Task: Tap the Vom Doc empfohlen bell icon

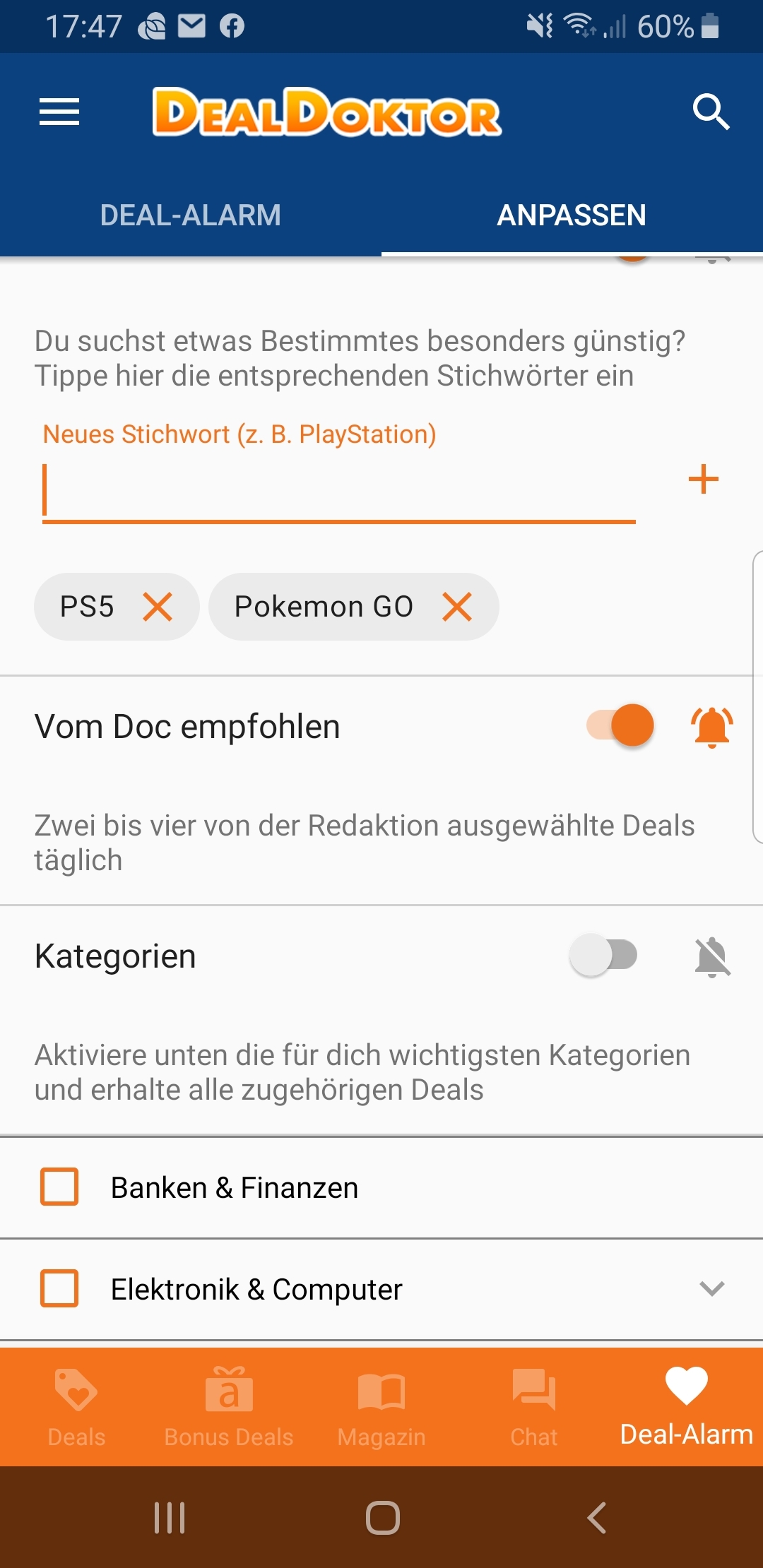Action: (x=712, y=727)
